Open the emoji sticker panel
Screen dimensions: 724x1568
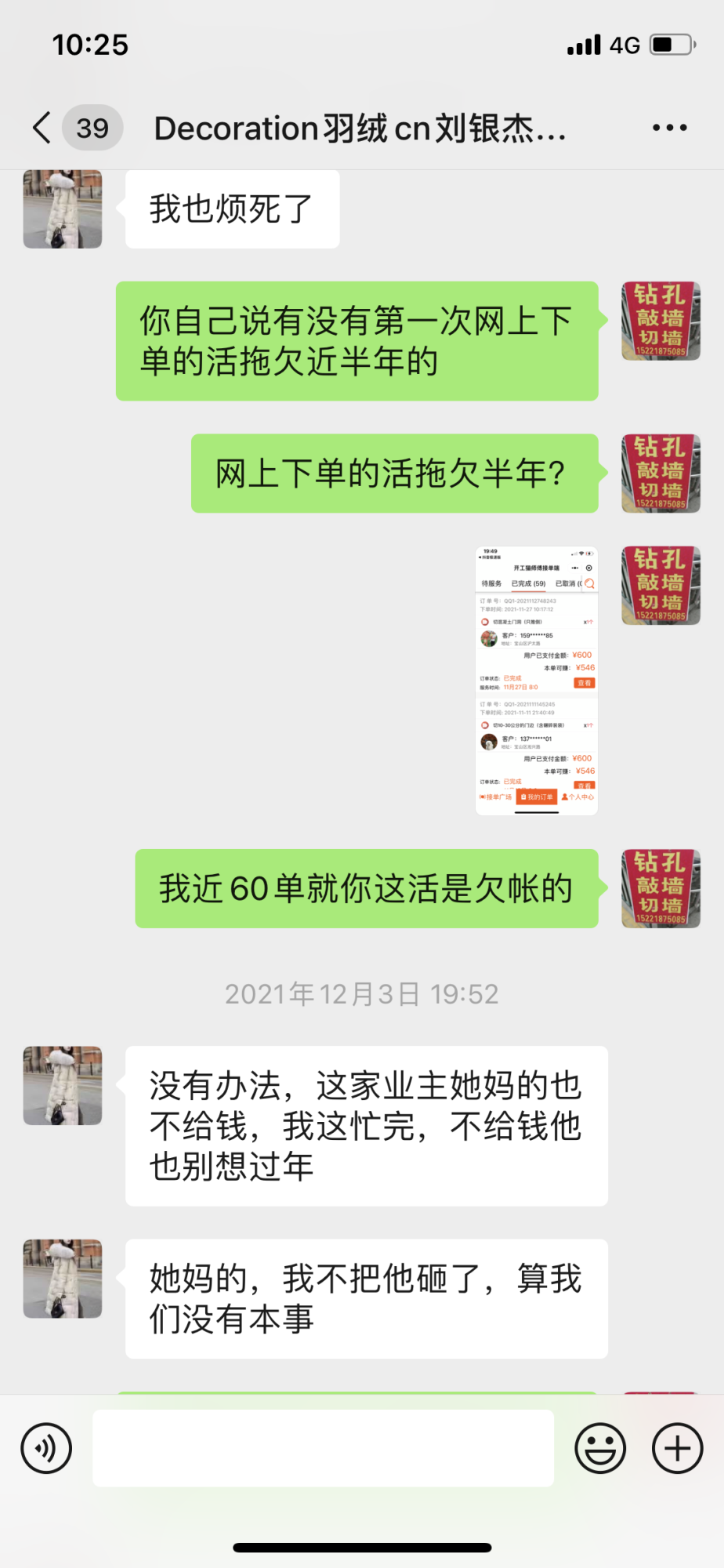[x=600, y=1448]
